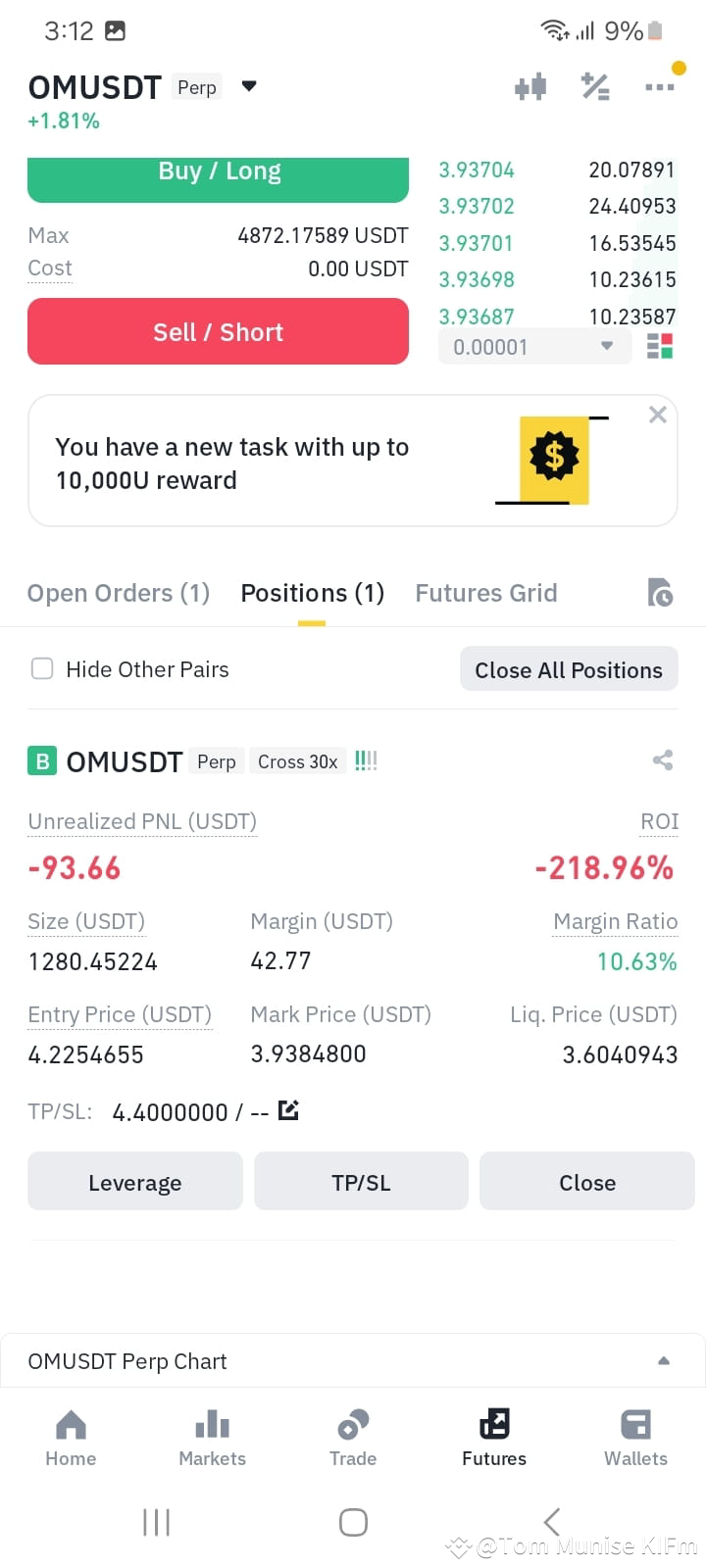Tap Close All Positions
The height and width of the screenshot is (1568, 706).
[x=569, y=670]
